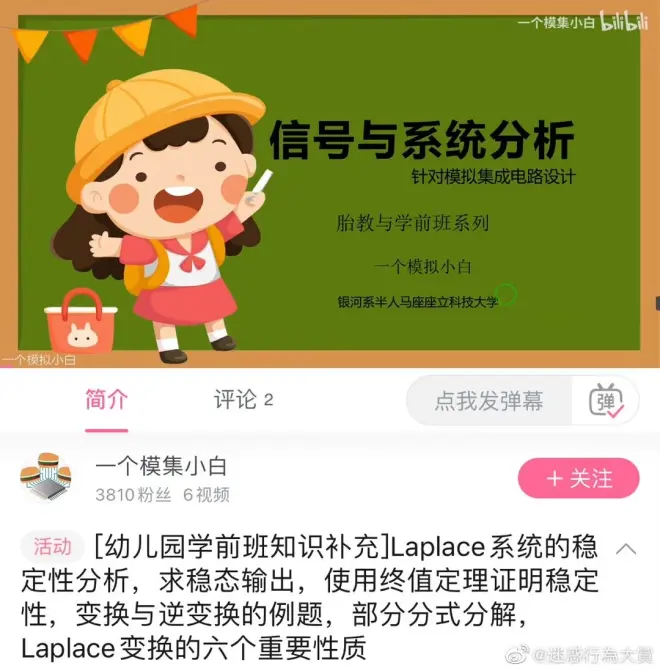Follow the uploader with +关注
Image resolution: width=660 pixels, height=671 pixels.
tap(578, 479)
